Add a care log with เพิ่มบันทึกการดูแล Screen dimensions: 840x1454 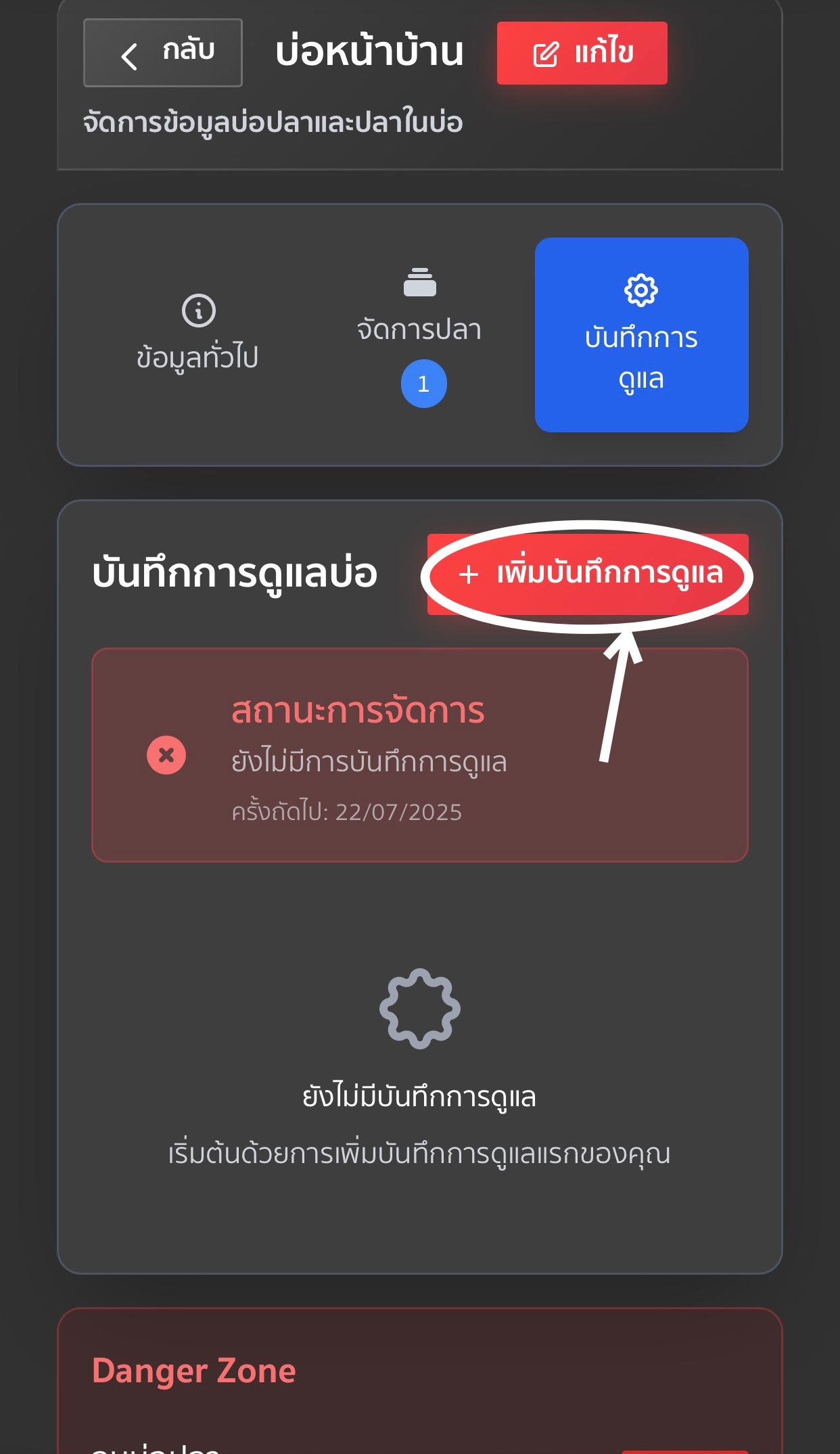pyautogui.click(x=588, y=574)
